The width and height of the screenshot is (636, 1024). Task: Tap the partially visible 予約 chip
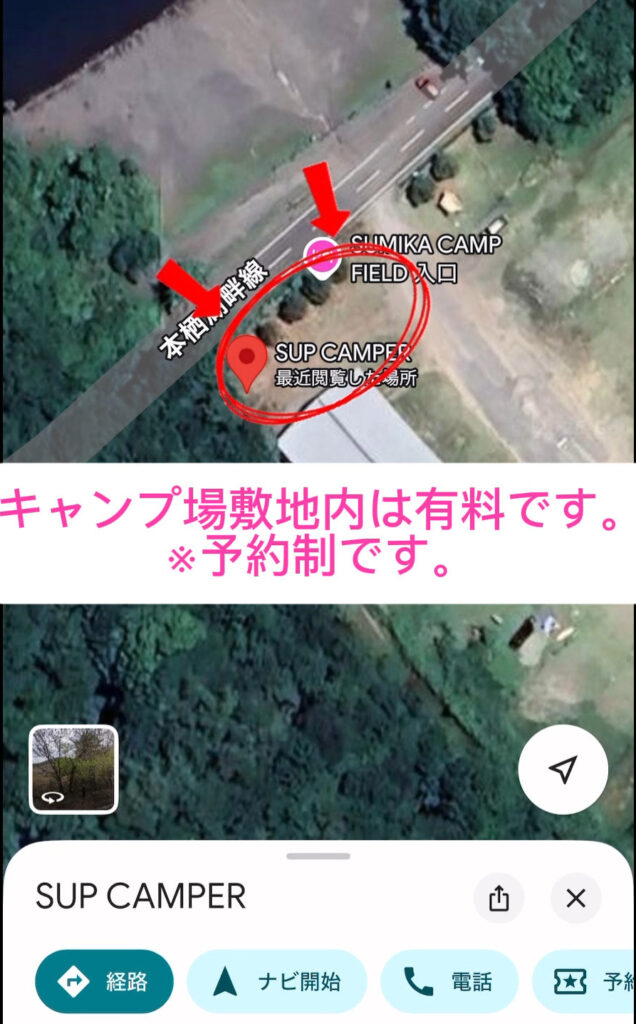tap(590, 982)
